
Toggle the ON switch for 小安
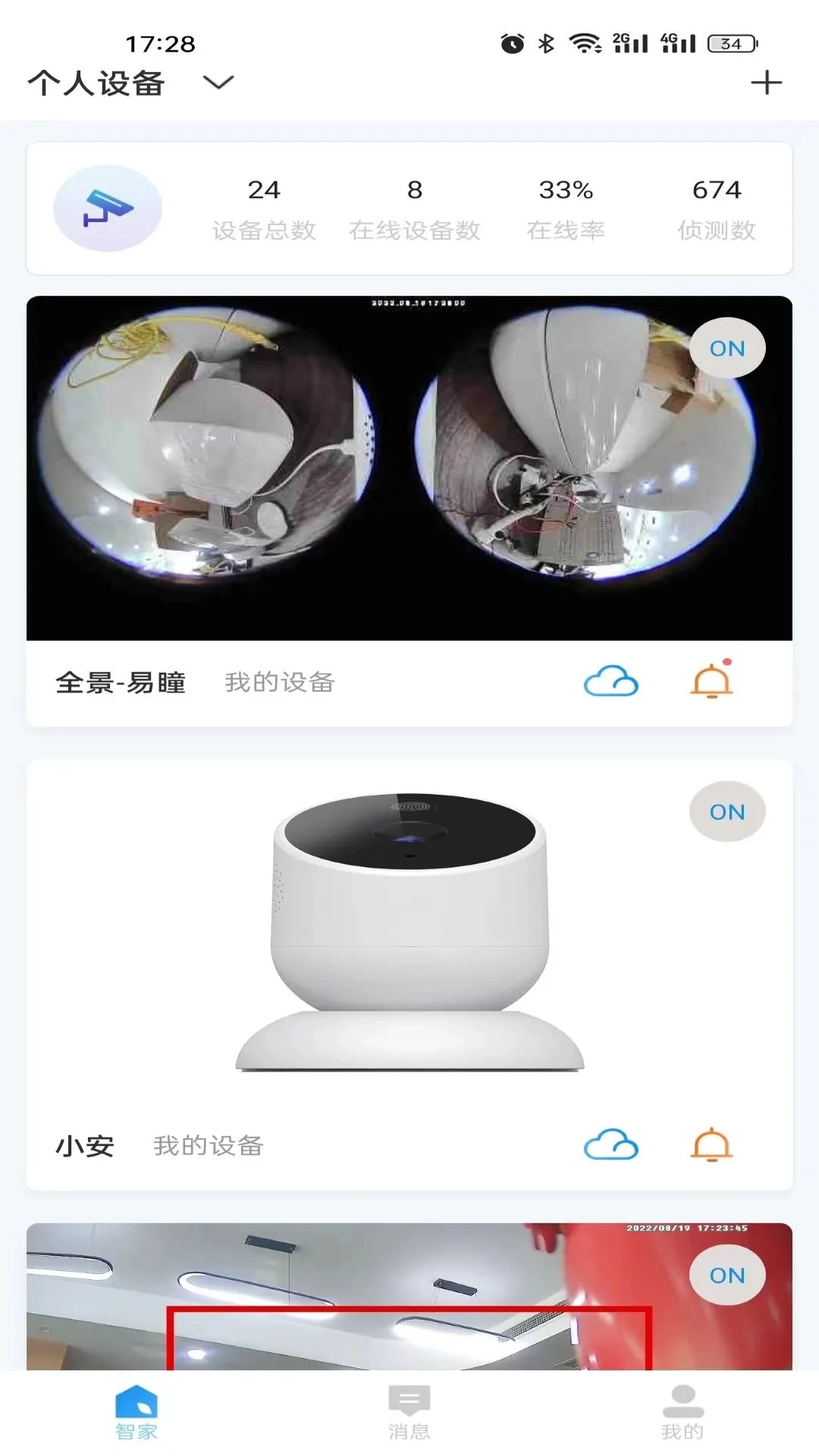pyautogui.click(x=727, y=811)
